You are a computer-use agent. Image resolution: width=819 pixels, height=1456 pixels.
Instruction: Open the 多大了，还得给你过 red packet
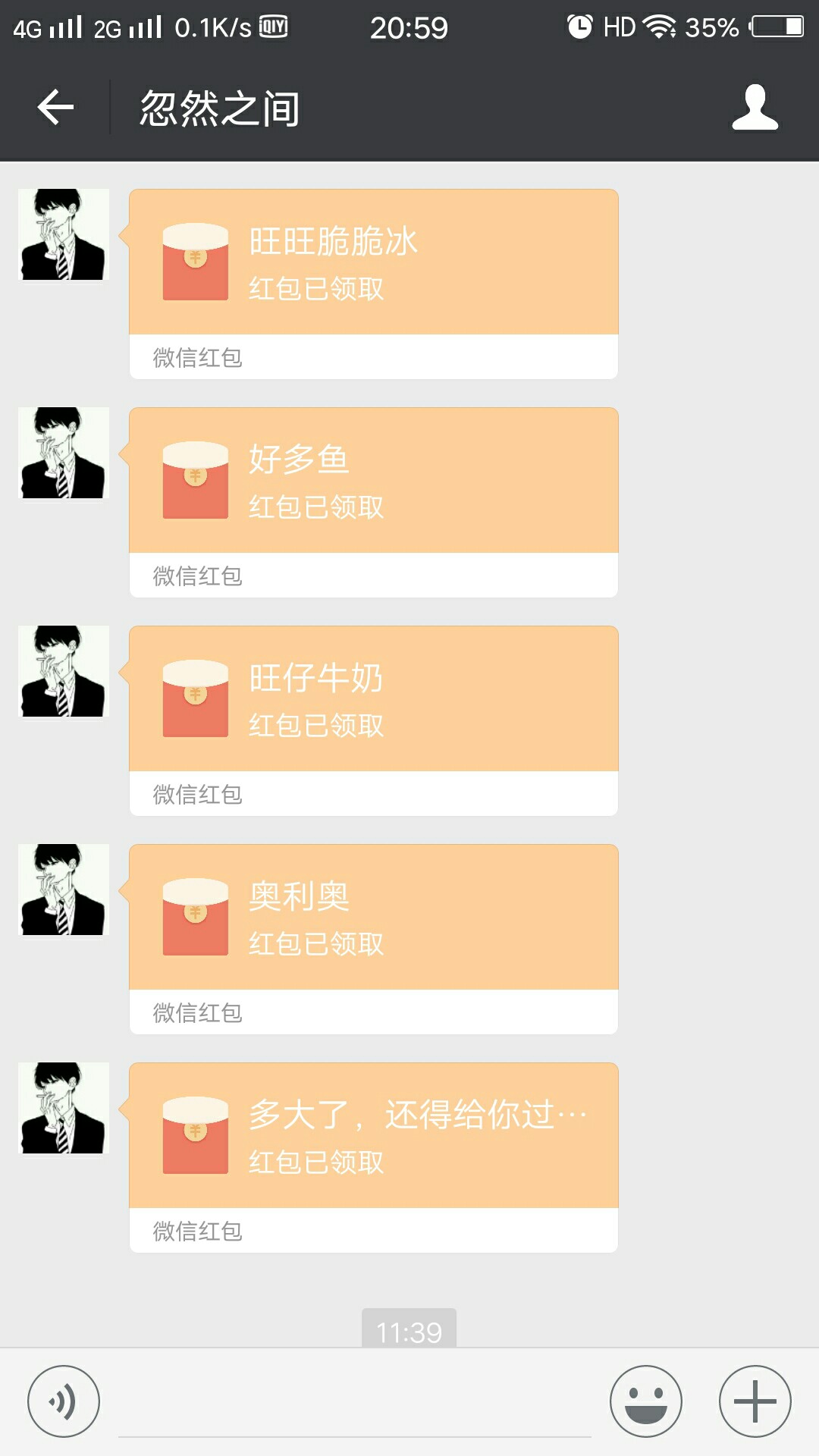click(374, 1157)
